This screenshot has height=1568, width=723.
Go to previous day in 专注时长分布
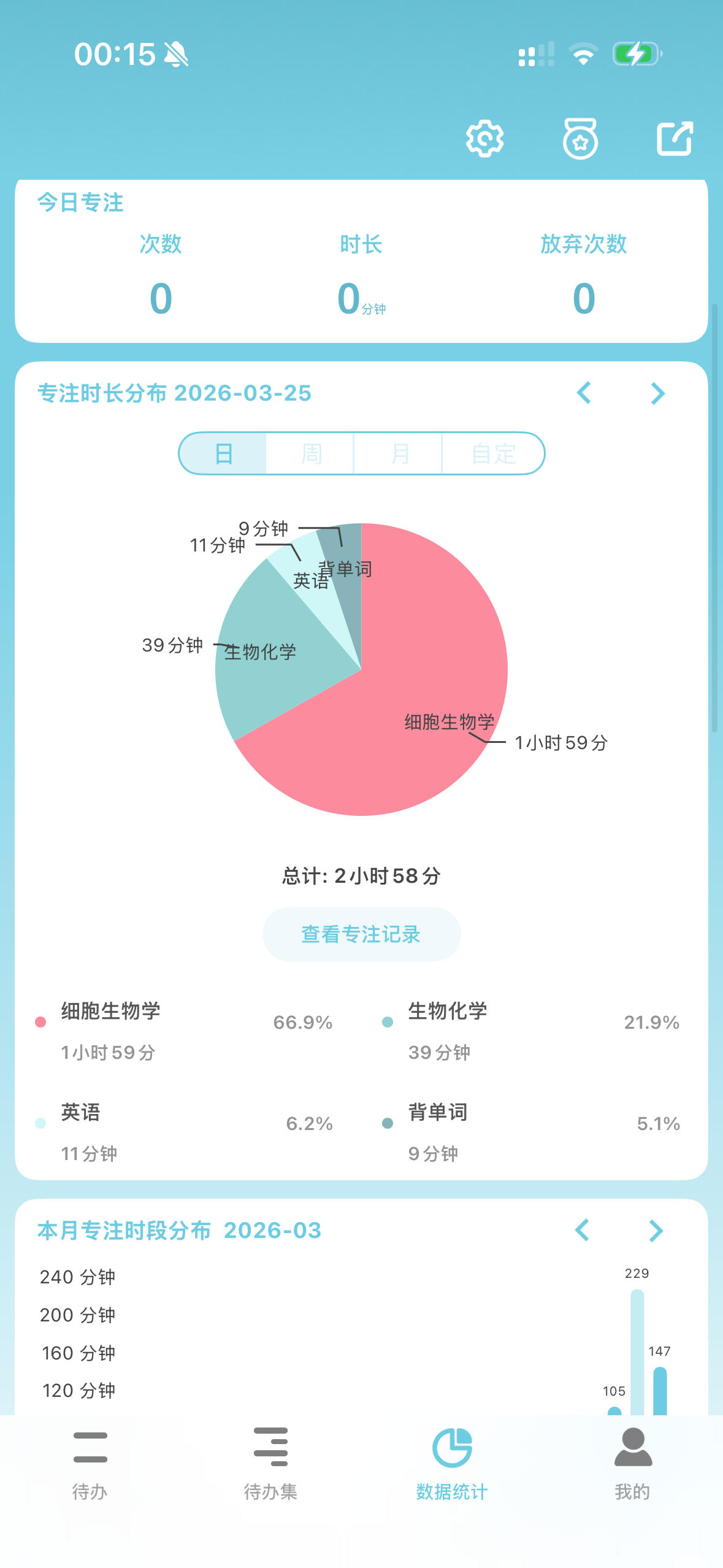[584, 393]
